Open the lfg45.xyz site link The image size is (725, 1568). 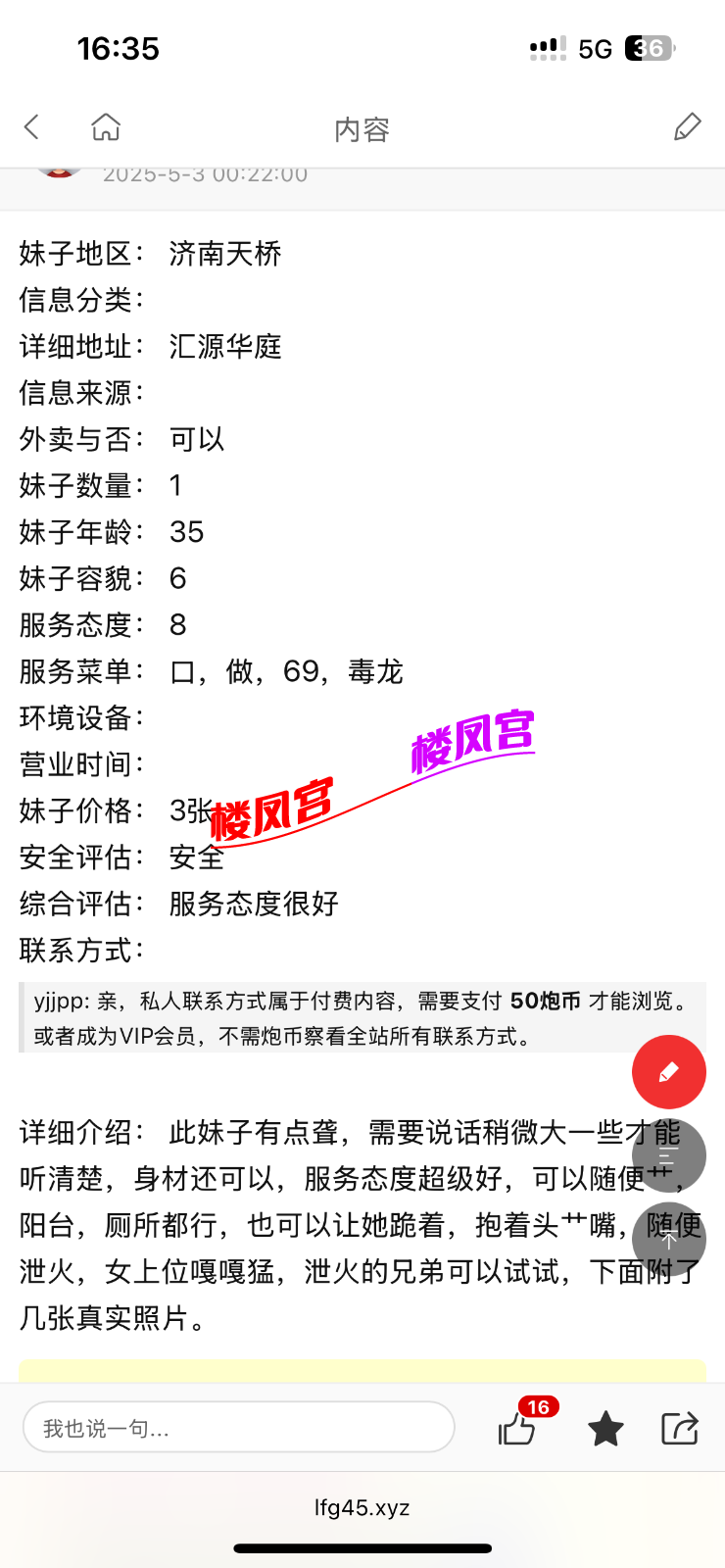click(362, 1507)
